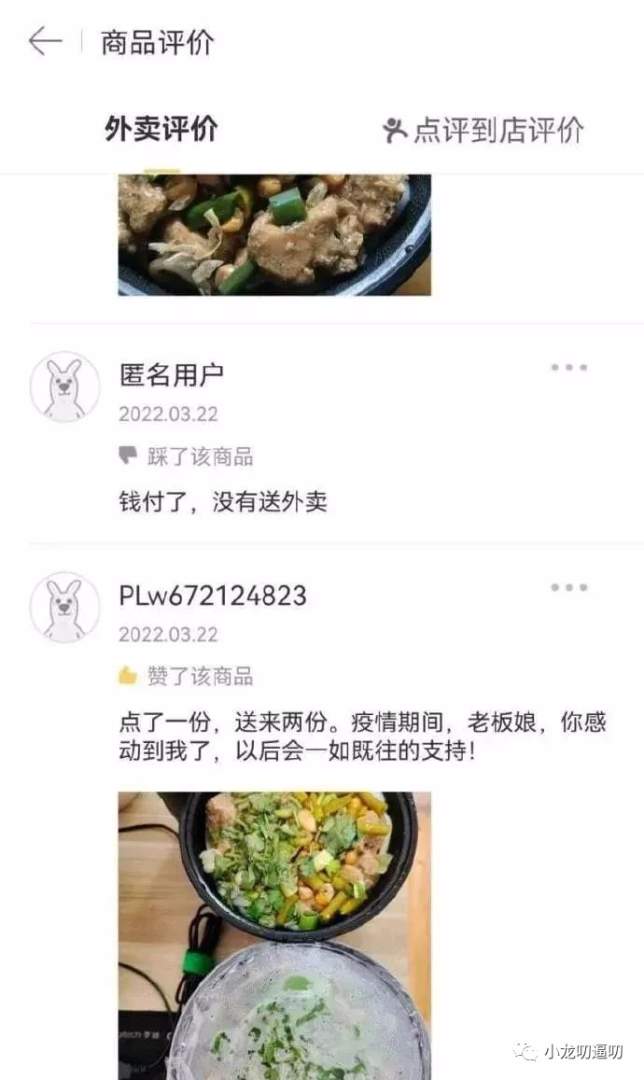
Task: Switch to the 外卖评价 tab
Action: pyautogui.click(x=161, y=129)
